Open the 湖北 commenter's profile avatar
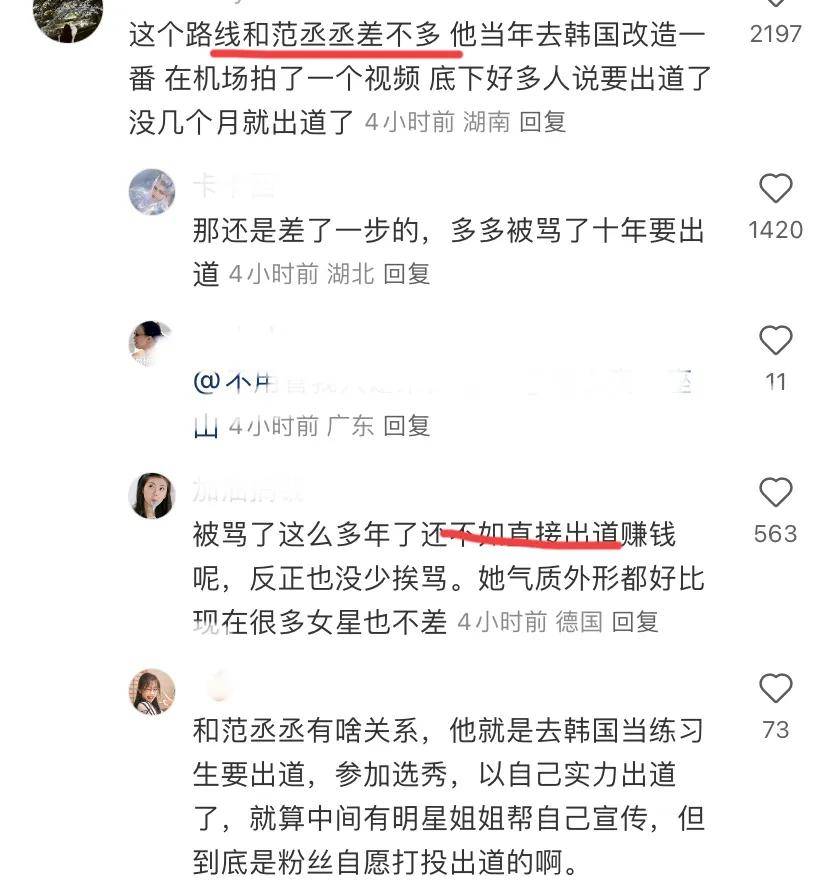828x889 pixels. 152,192
